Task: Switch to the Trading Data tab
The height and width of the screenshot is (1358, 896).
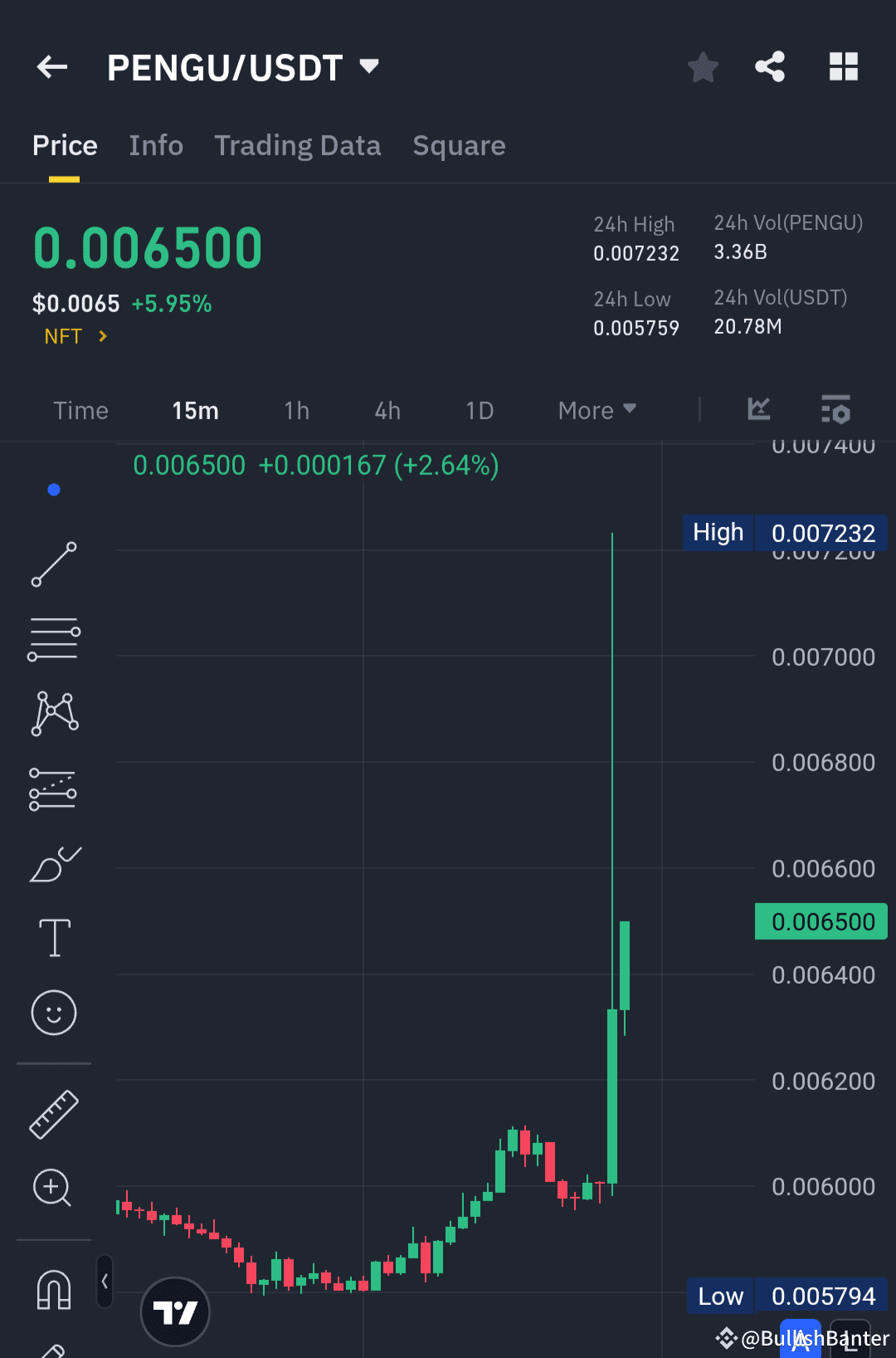Action: point(298,145)
